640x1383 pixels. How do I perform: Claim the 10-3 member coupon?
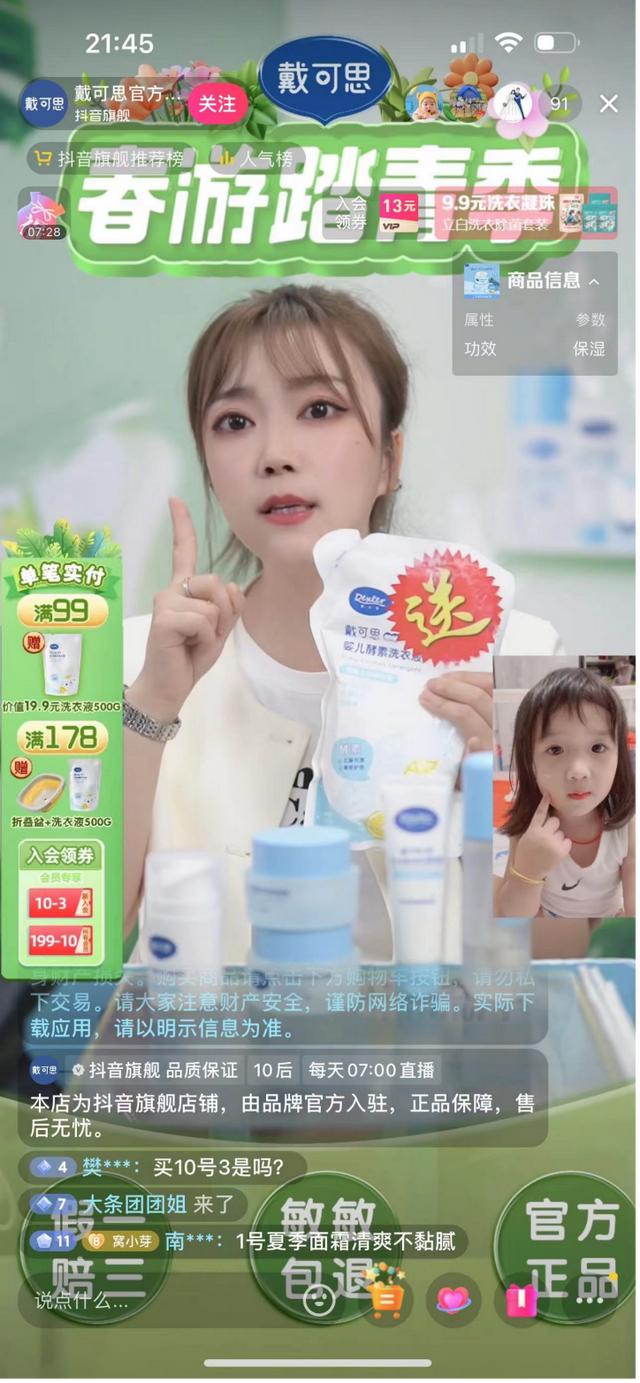[x=60, y=904]
